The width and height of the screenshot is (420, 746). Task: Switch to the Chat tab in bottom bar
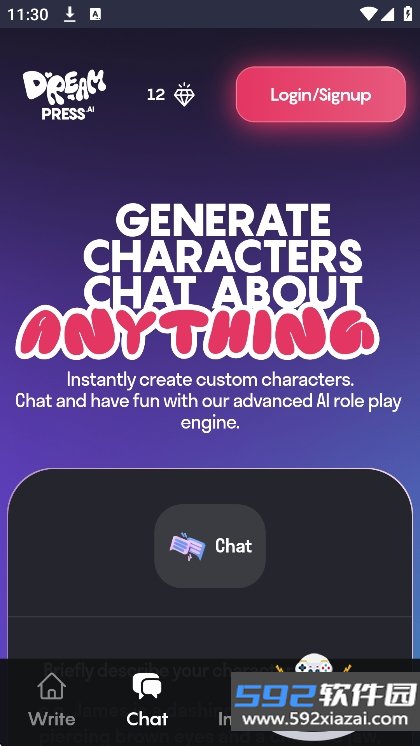pyautogui.click(x=147, y=699)
